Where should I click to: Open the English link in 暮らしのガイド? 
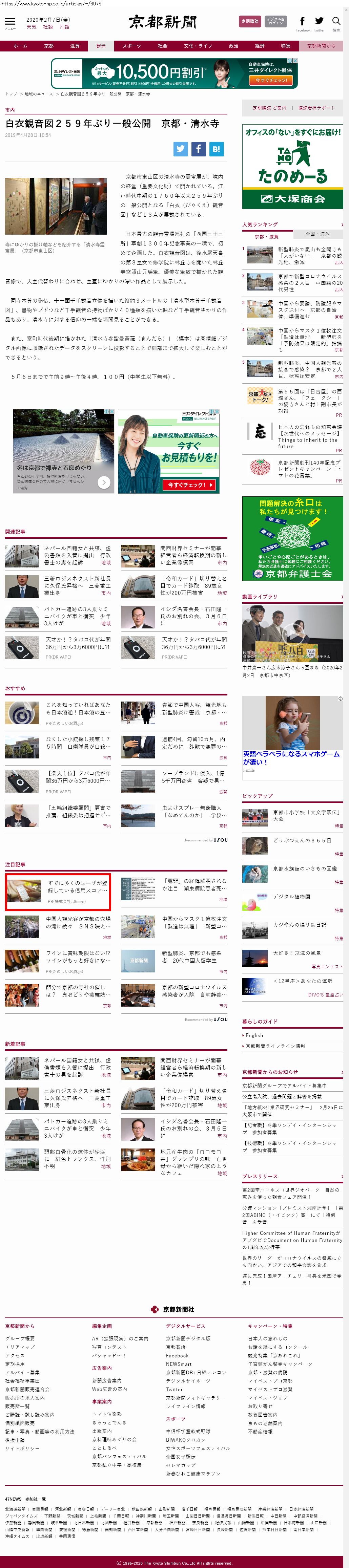tap(254, 1035)
